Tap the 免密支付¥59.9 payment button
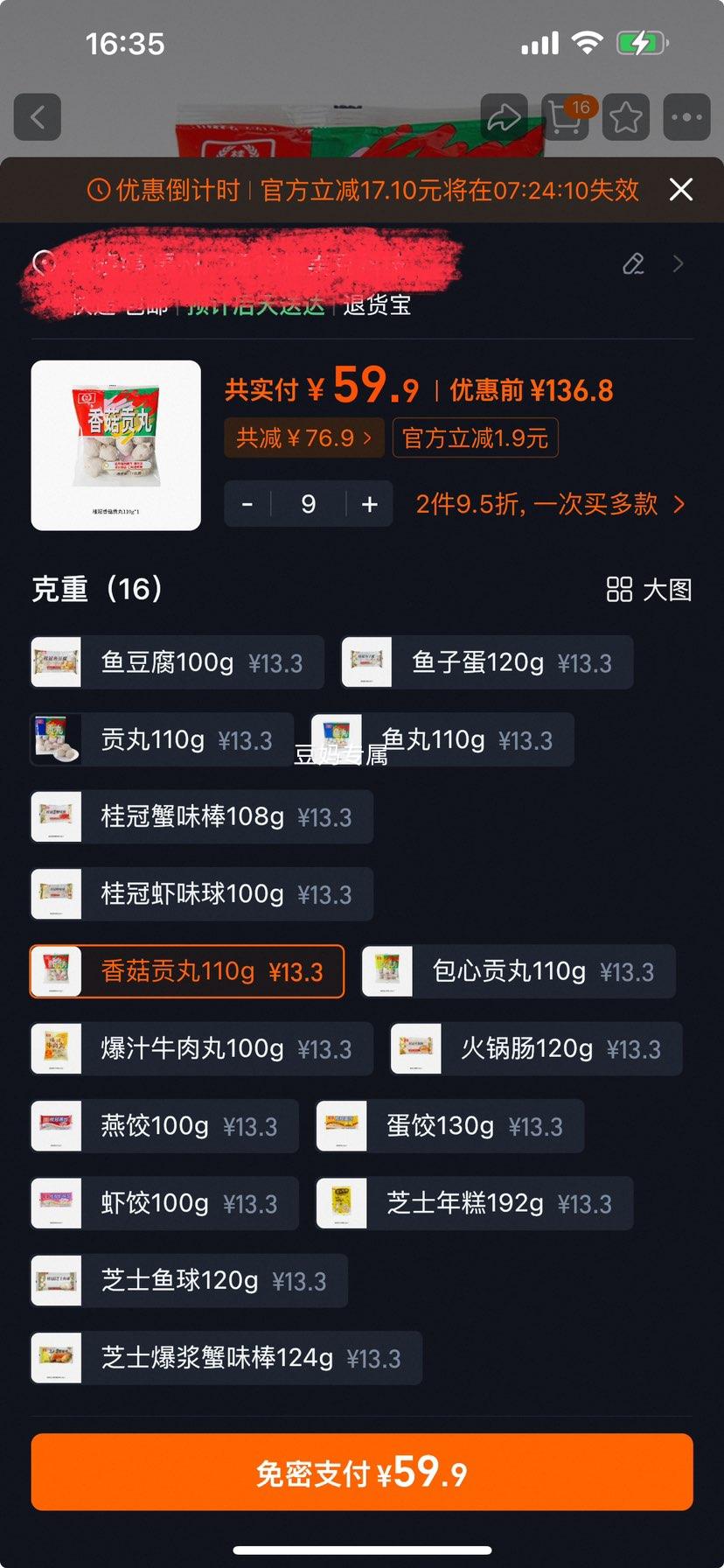This screenshot has width=724, height=1568. 362,1473
